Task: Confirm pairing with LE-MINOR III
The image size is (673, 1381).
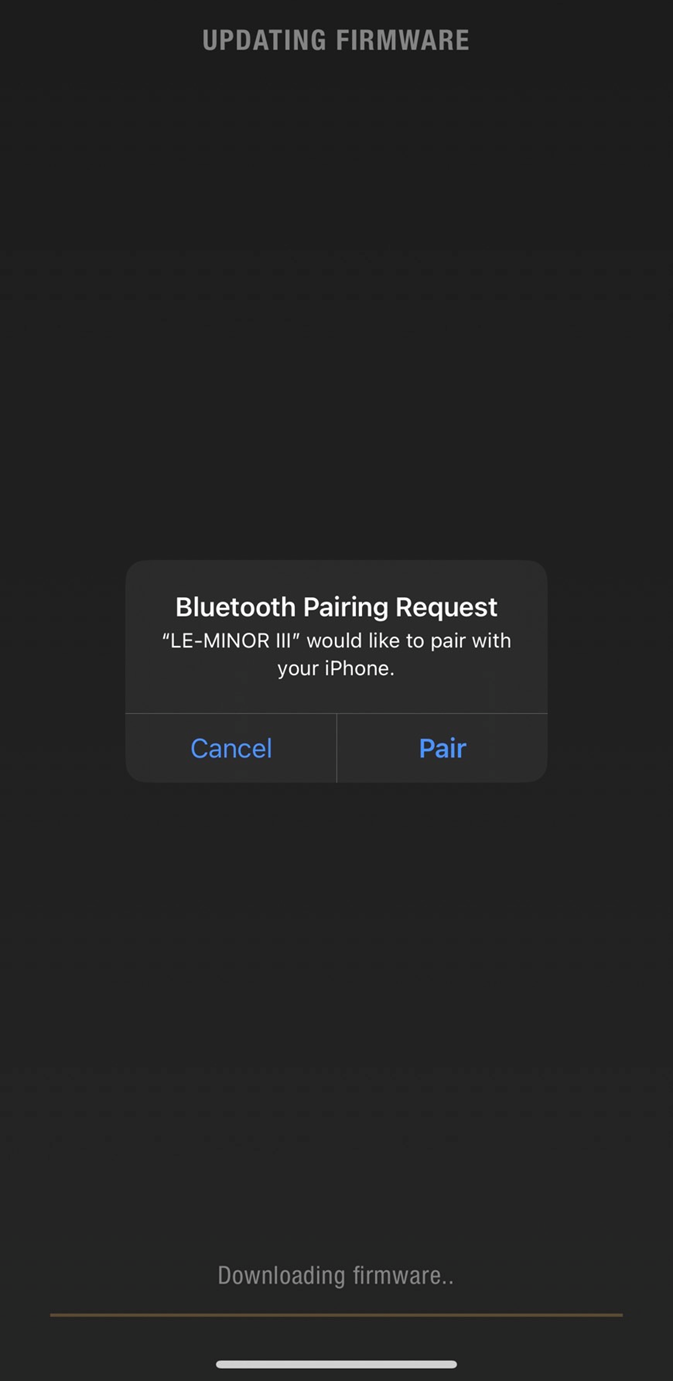Action: (442, 748)
